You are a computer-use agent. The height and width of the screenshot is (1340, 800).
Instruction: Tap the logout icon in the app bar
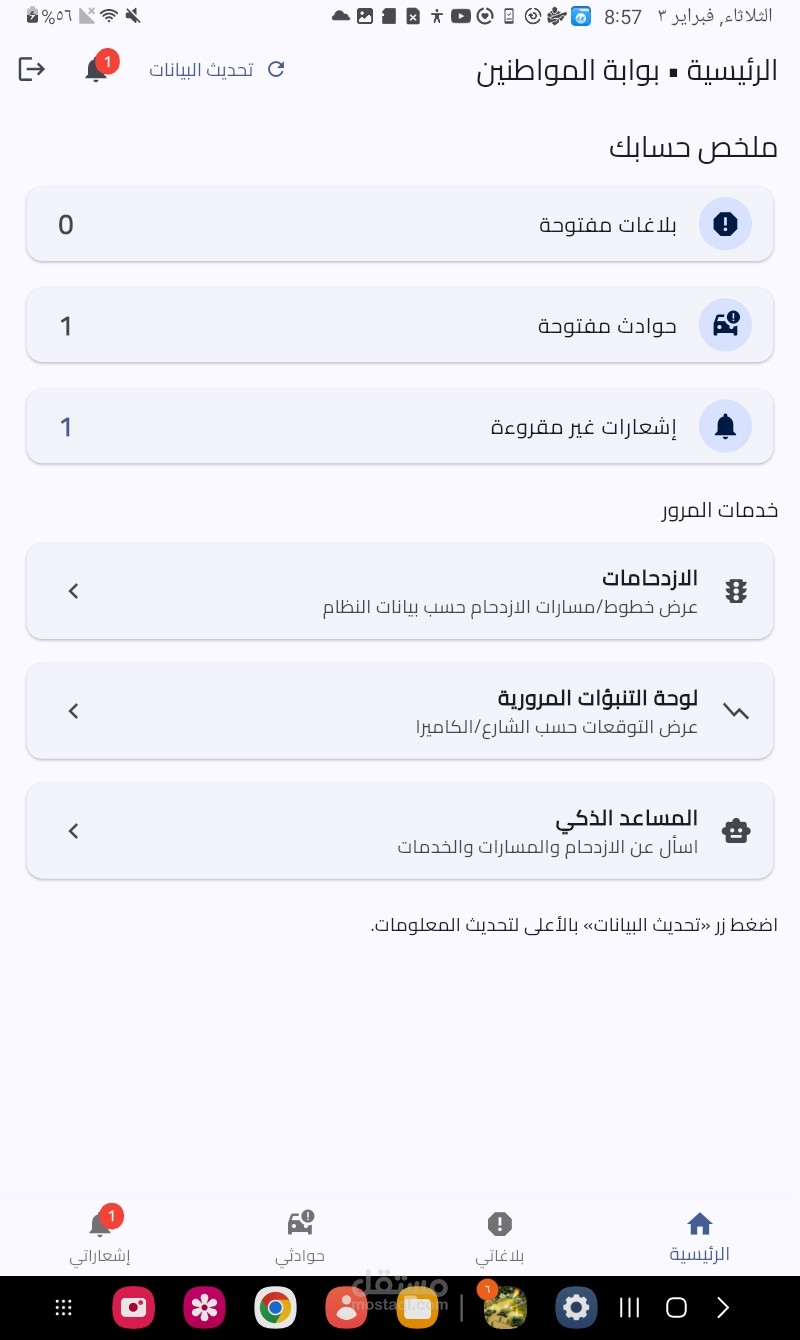pyautogui.click(x=32, y=69)
